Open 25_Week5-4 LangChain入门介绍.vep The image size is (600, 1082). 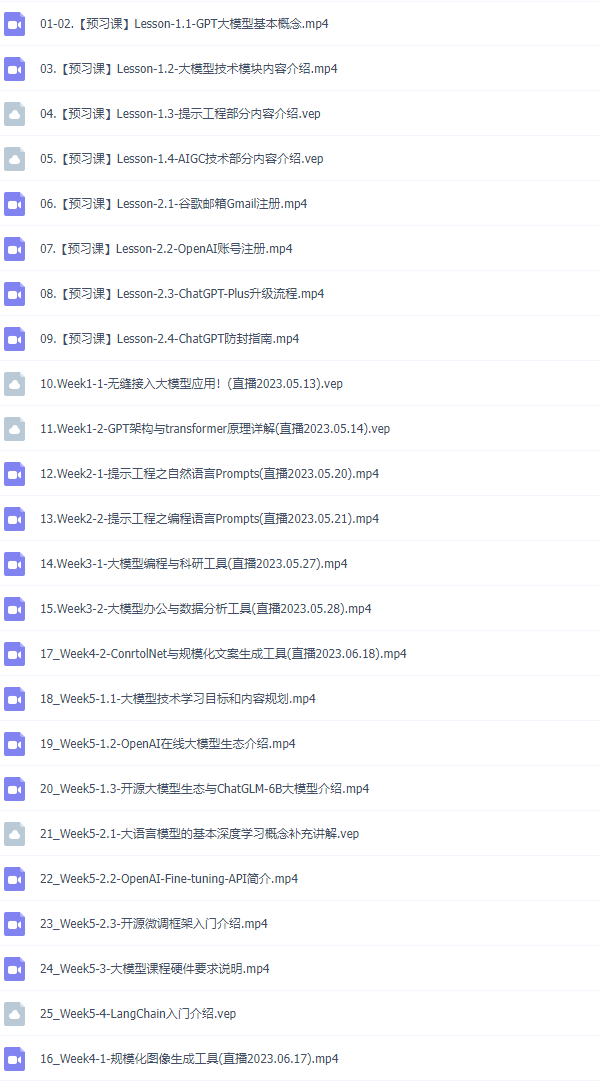click(138, 1014)
